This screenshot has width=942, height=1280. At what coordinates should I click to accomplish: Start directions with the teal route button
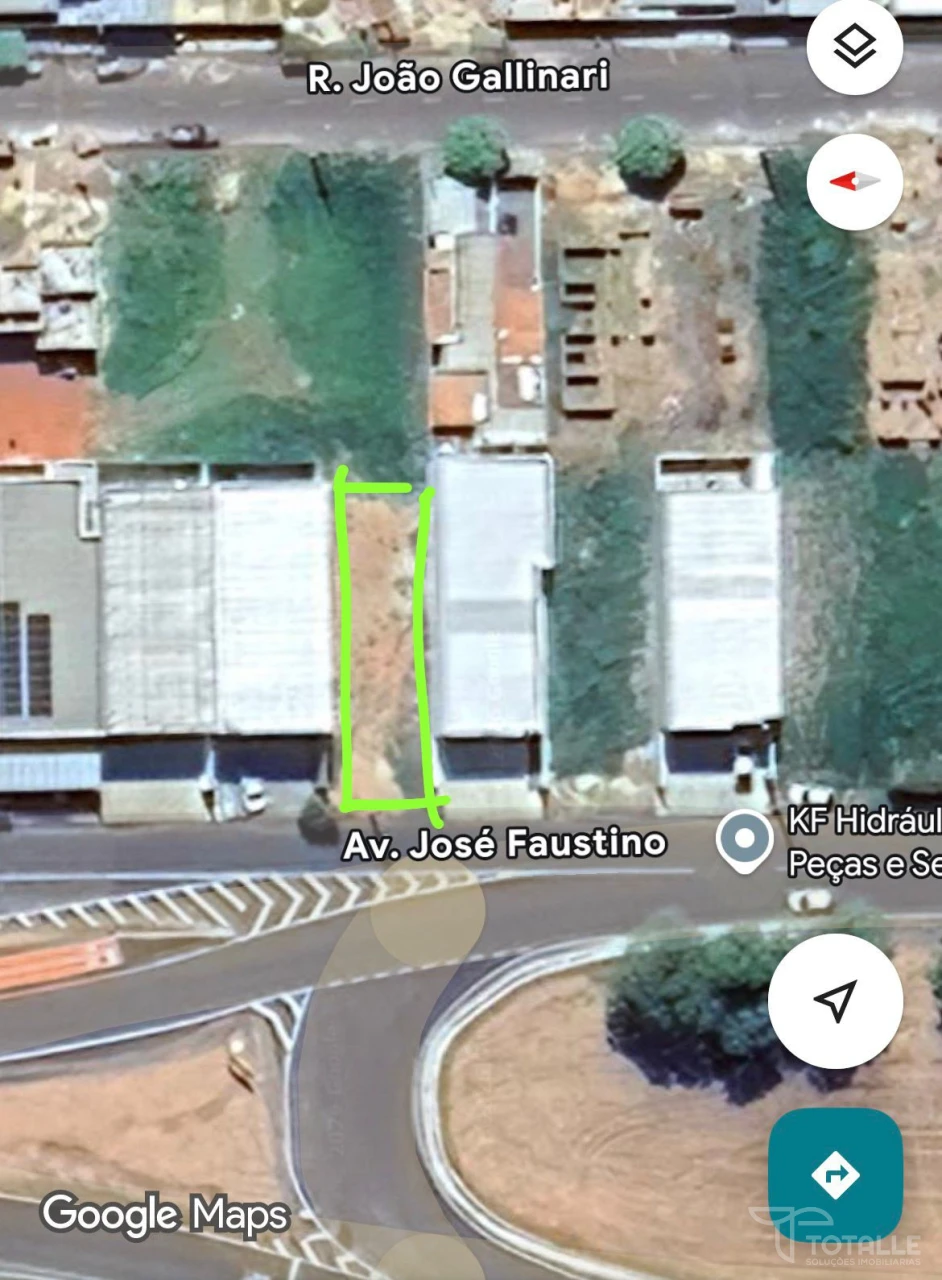[838, 1175]
